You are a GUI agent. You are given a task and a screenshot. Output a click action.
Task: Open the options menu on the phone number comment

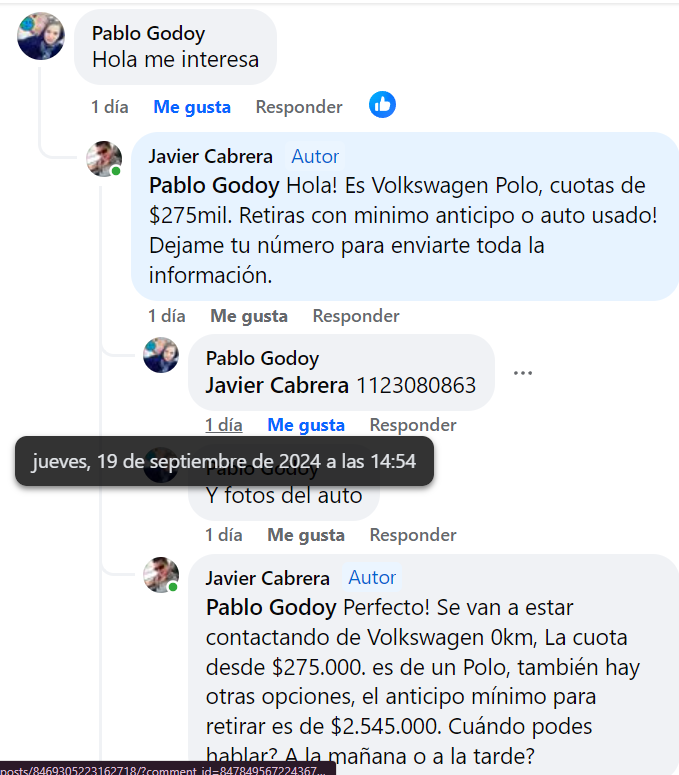tap(523, 373)
